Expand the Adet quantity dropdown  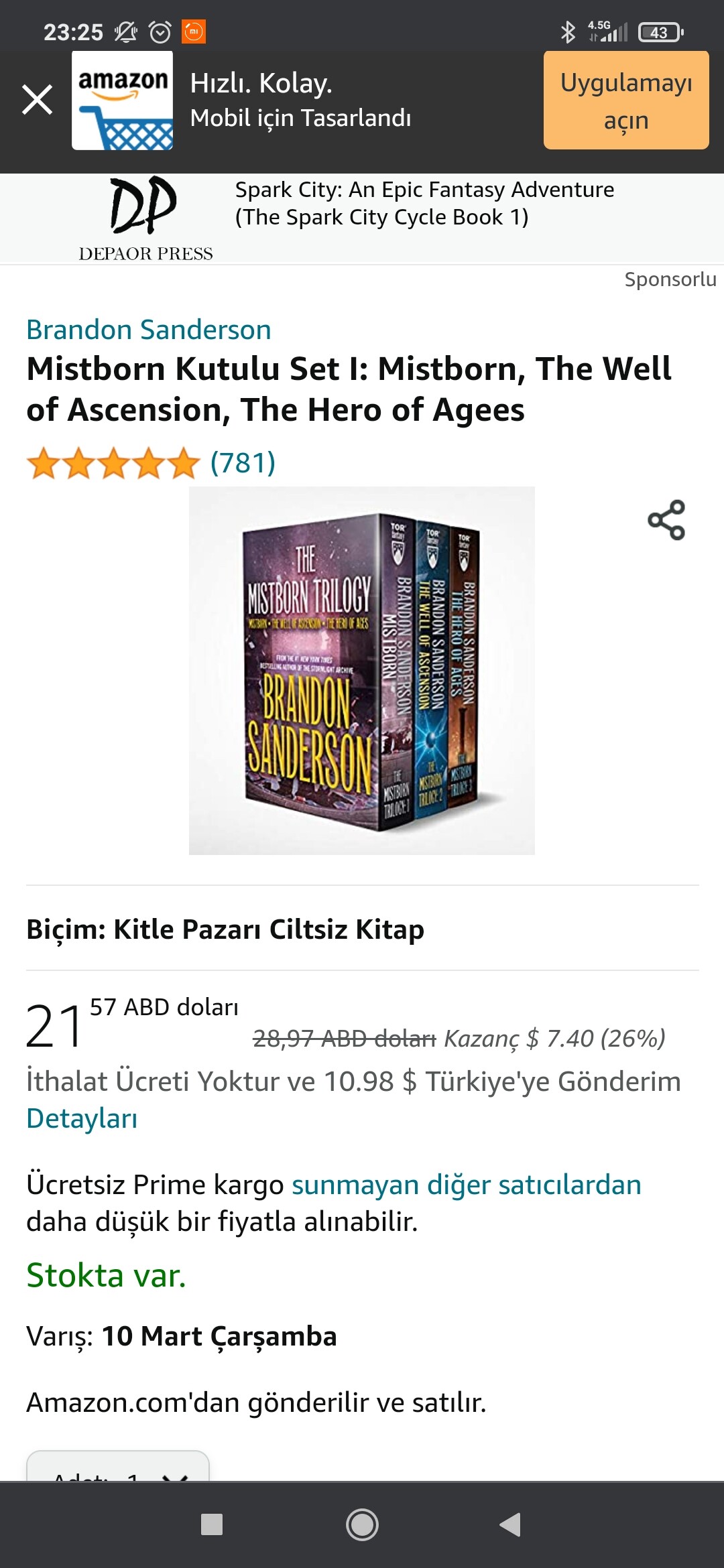click(118, 1466)
